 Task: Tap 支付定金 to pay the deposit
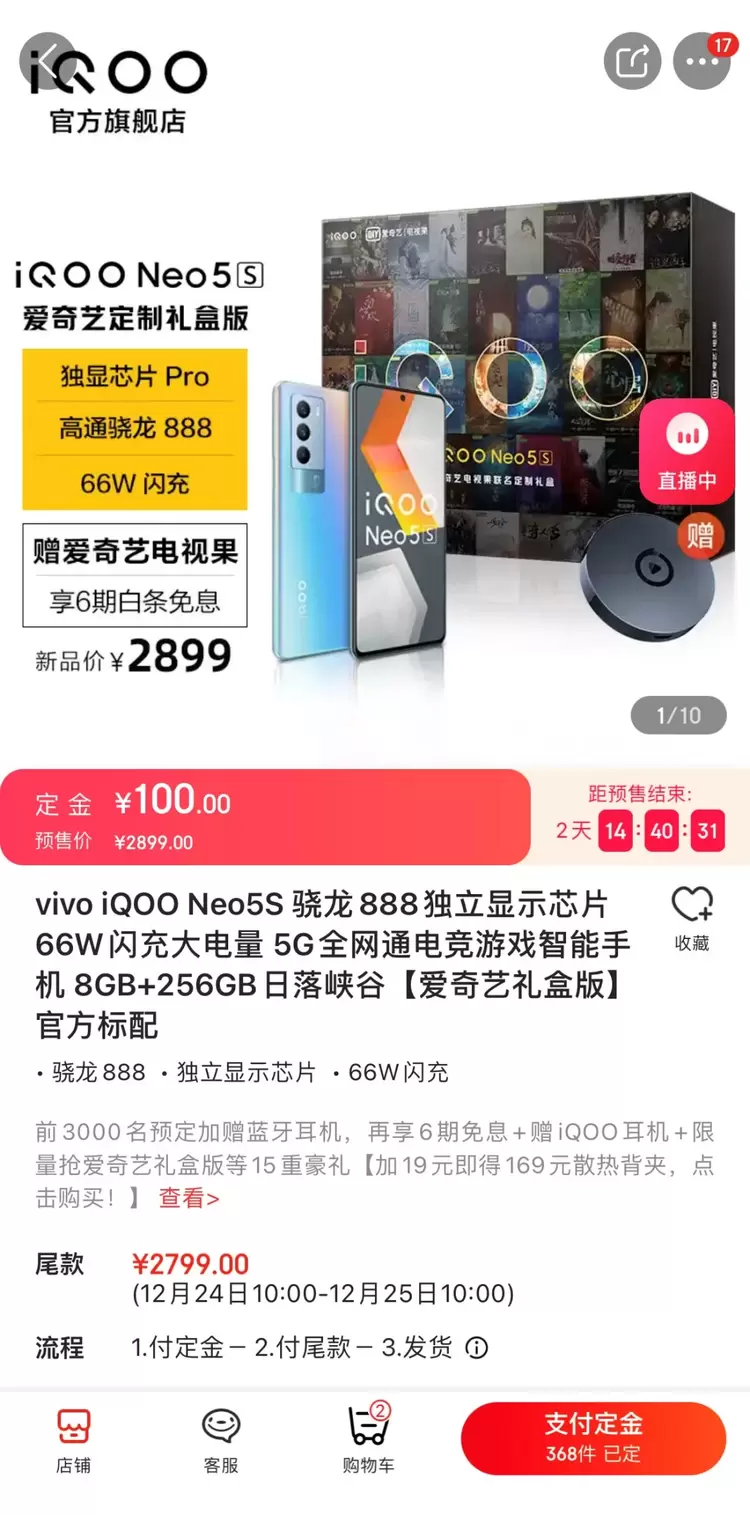point(593,1438)
